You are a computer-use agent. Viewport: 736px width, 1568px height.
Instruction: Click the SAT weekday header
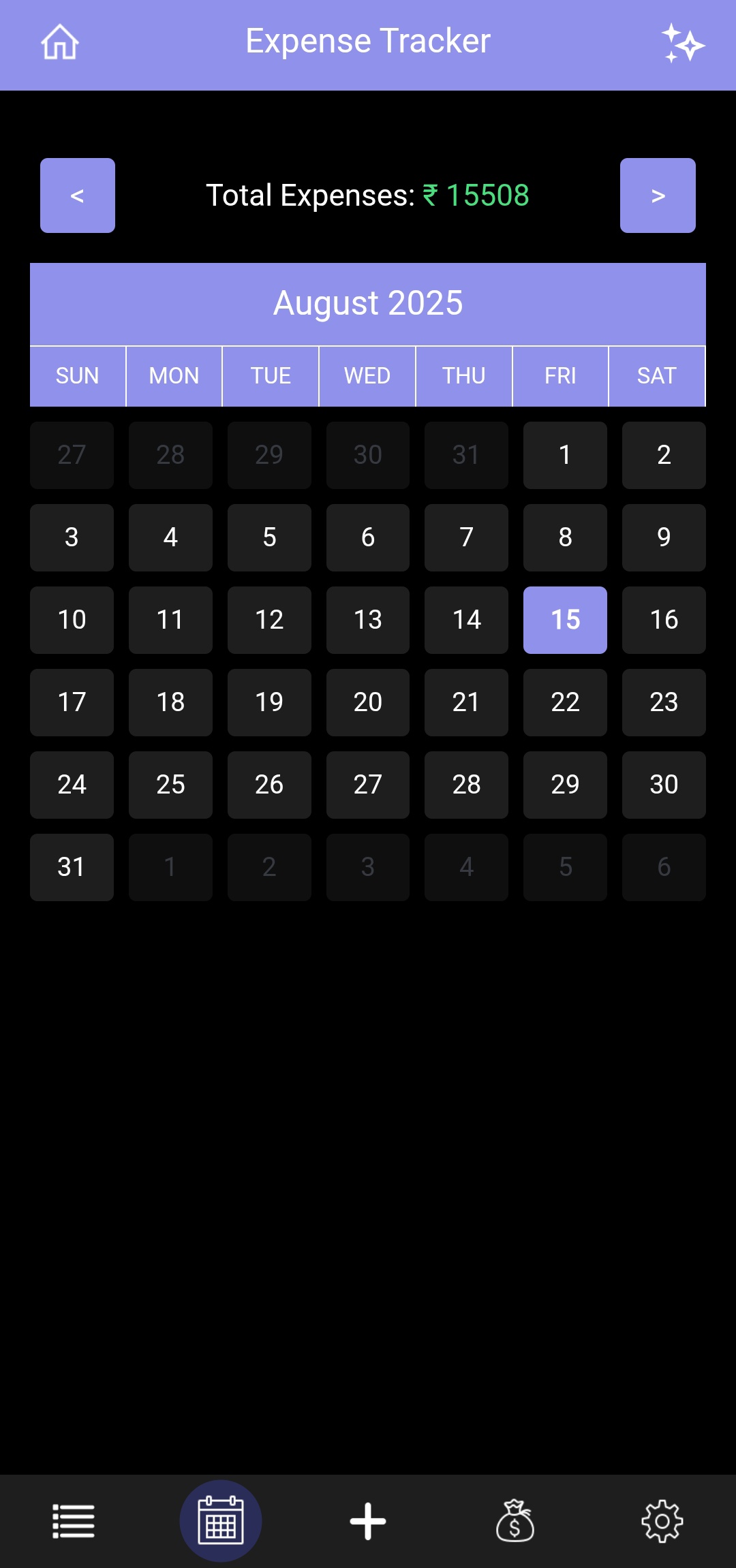tap(656, 375)
